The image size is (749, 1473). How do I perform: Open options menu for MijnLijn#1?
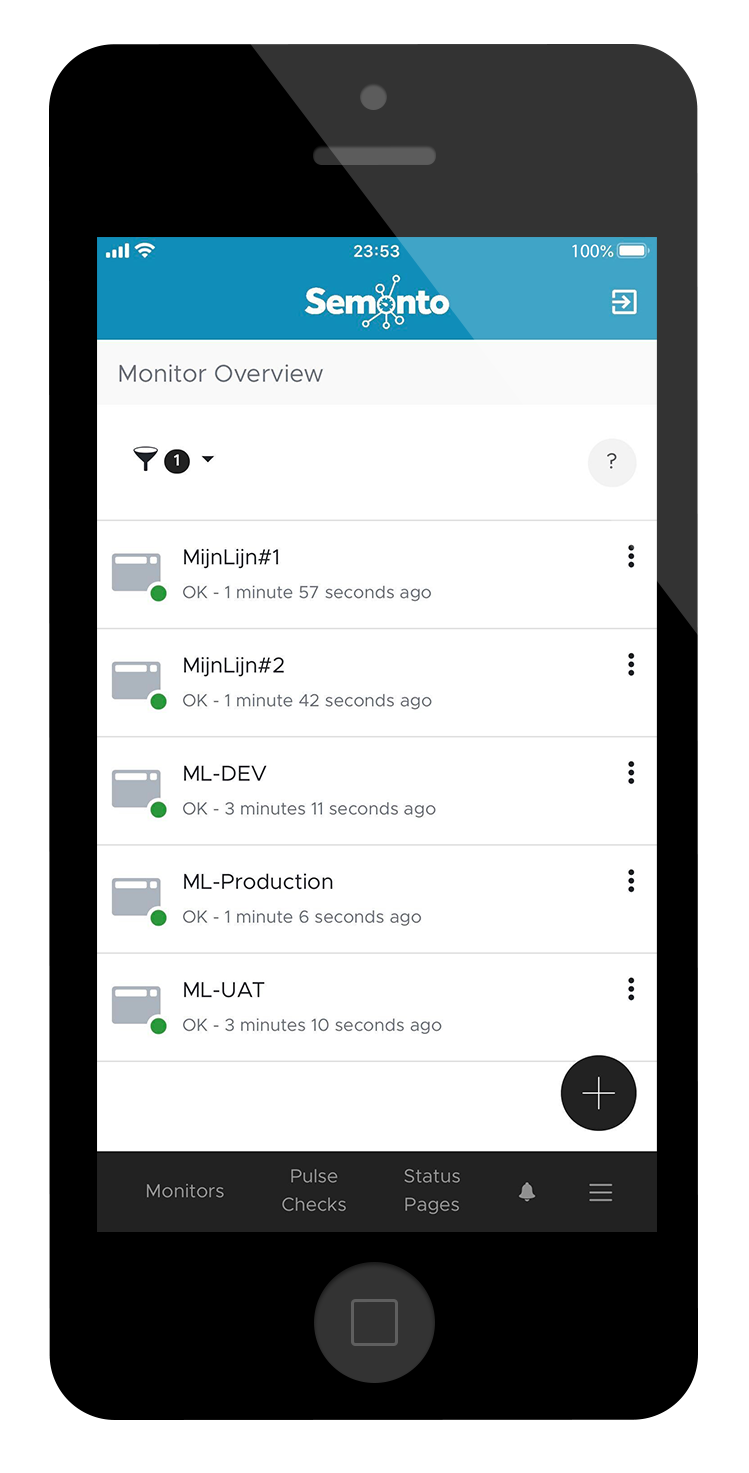631,557
